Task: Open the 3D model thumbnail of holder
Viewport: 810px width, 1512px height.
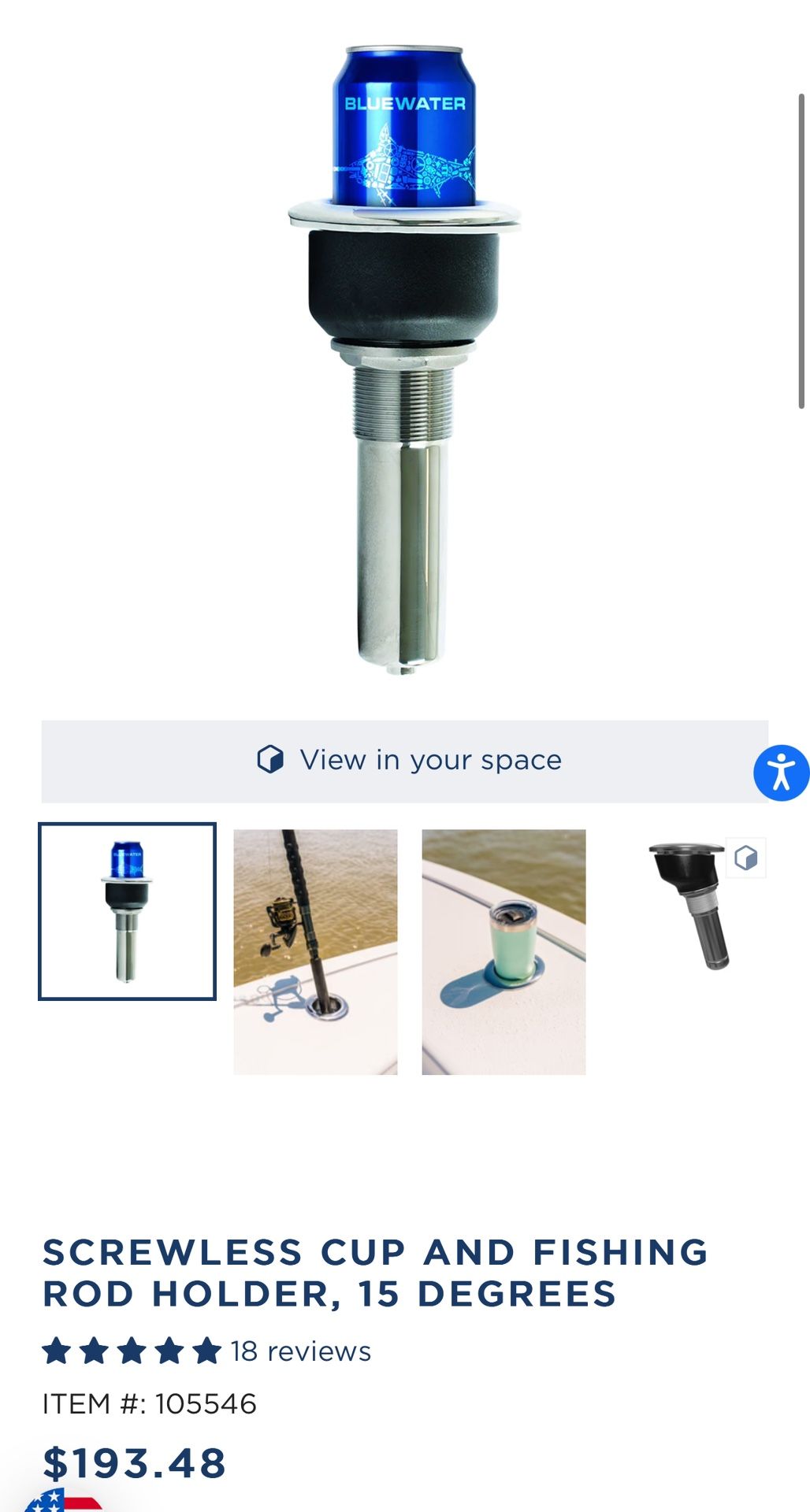Action: pyautogui.click(x=692, y=906)
